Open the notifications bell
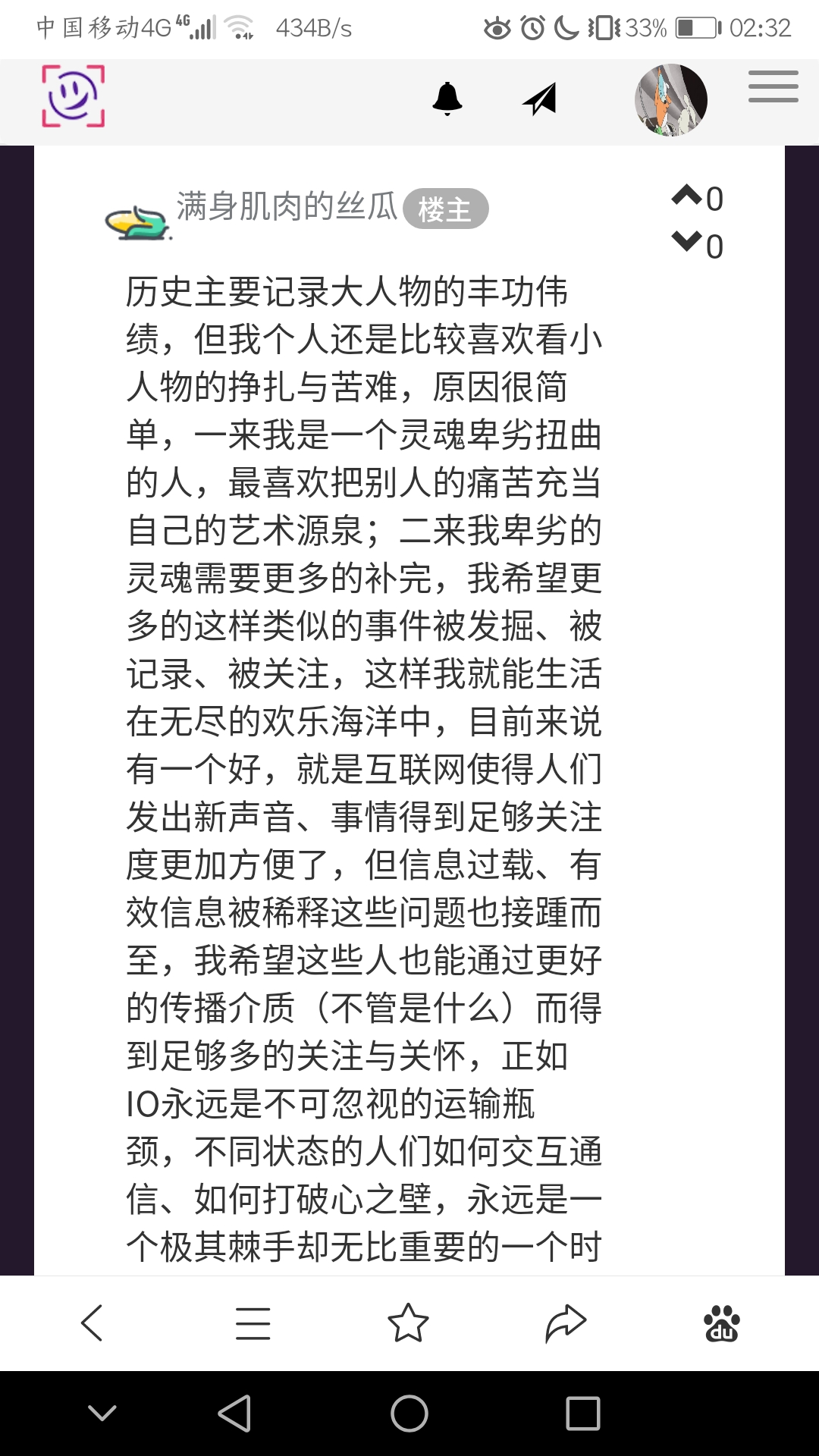The width and height of the screenshot is (819, 1456). click(x=447, y=99)
